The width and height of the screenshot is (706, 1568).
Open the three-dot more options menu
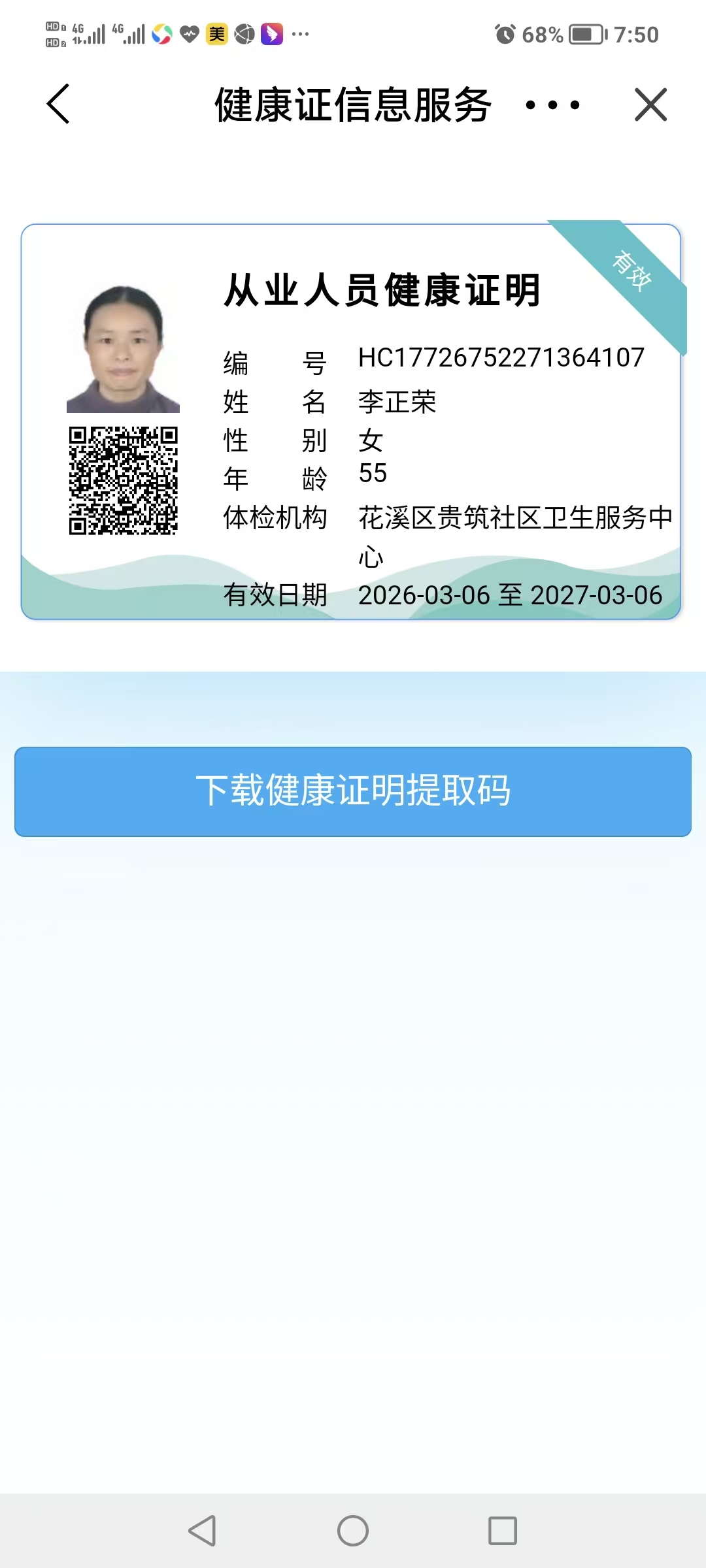552,105
